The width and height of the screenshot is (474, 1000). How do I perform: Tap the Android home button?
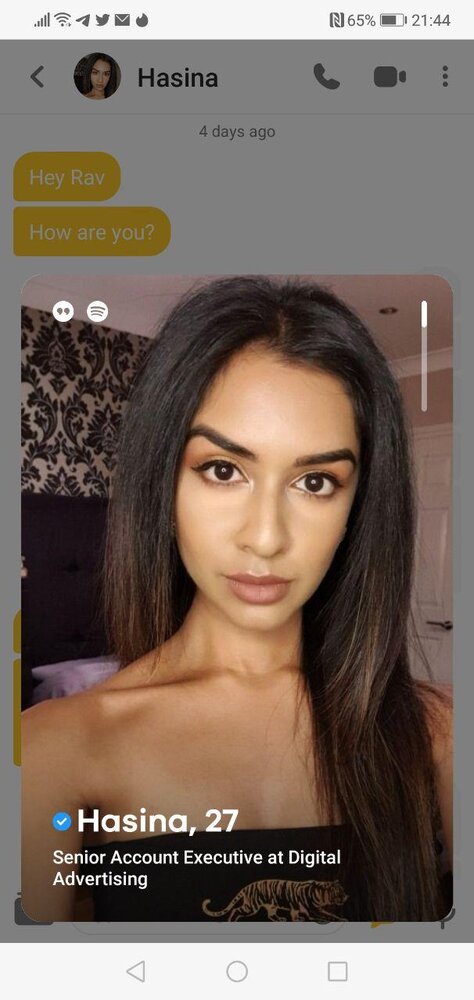(x=237, y=971)
